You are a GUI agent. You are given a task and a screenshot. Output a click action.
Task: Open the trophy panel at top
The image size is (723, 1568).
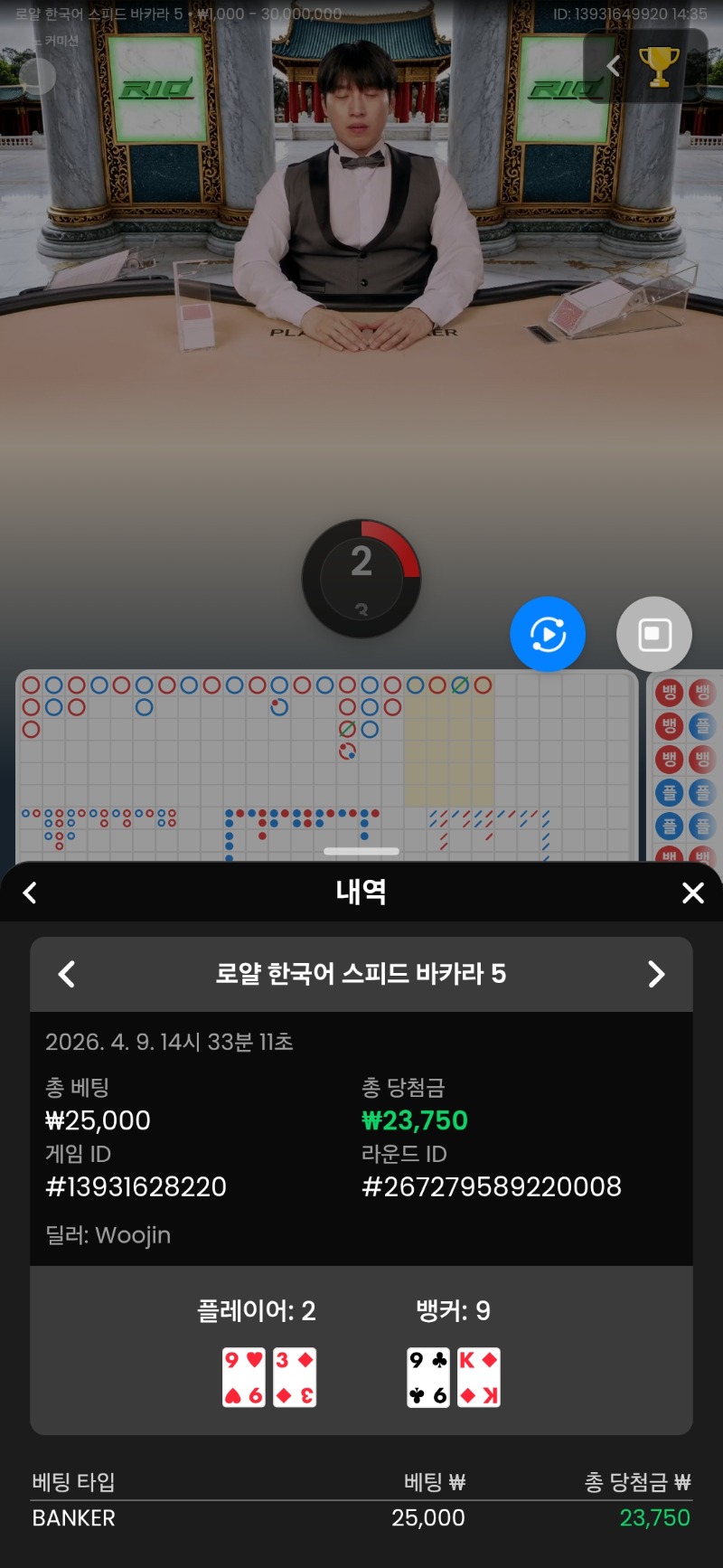[x=659, y=66]
